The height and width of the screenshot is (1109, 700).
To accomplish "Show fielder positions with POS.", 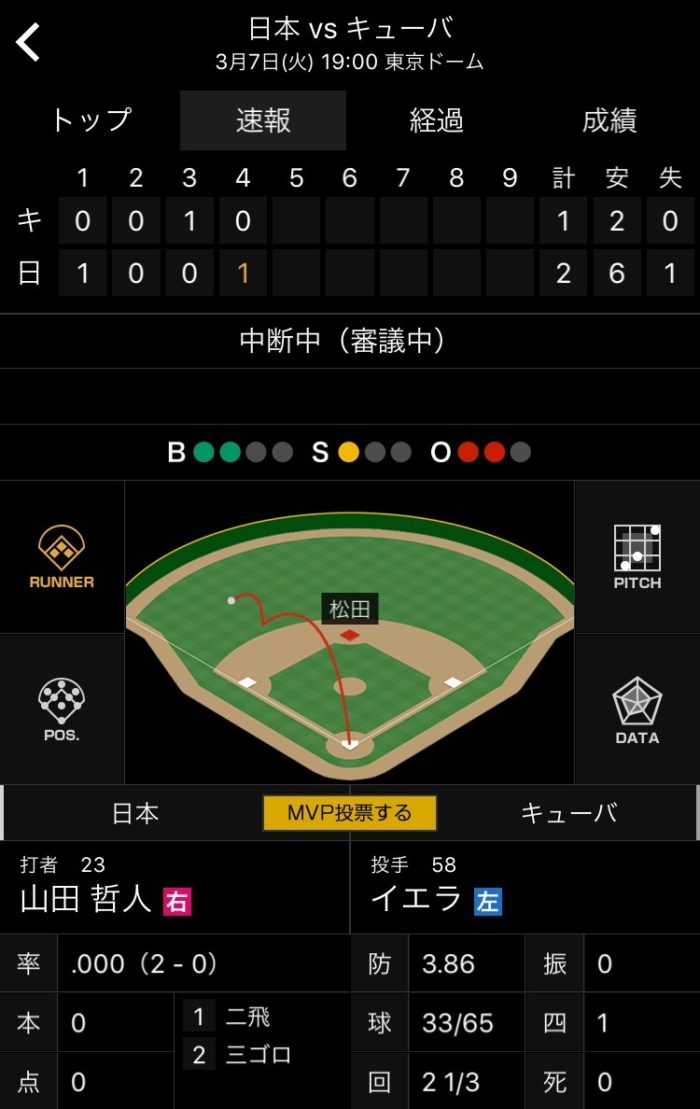I will coord(62,708).
